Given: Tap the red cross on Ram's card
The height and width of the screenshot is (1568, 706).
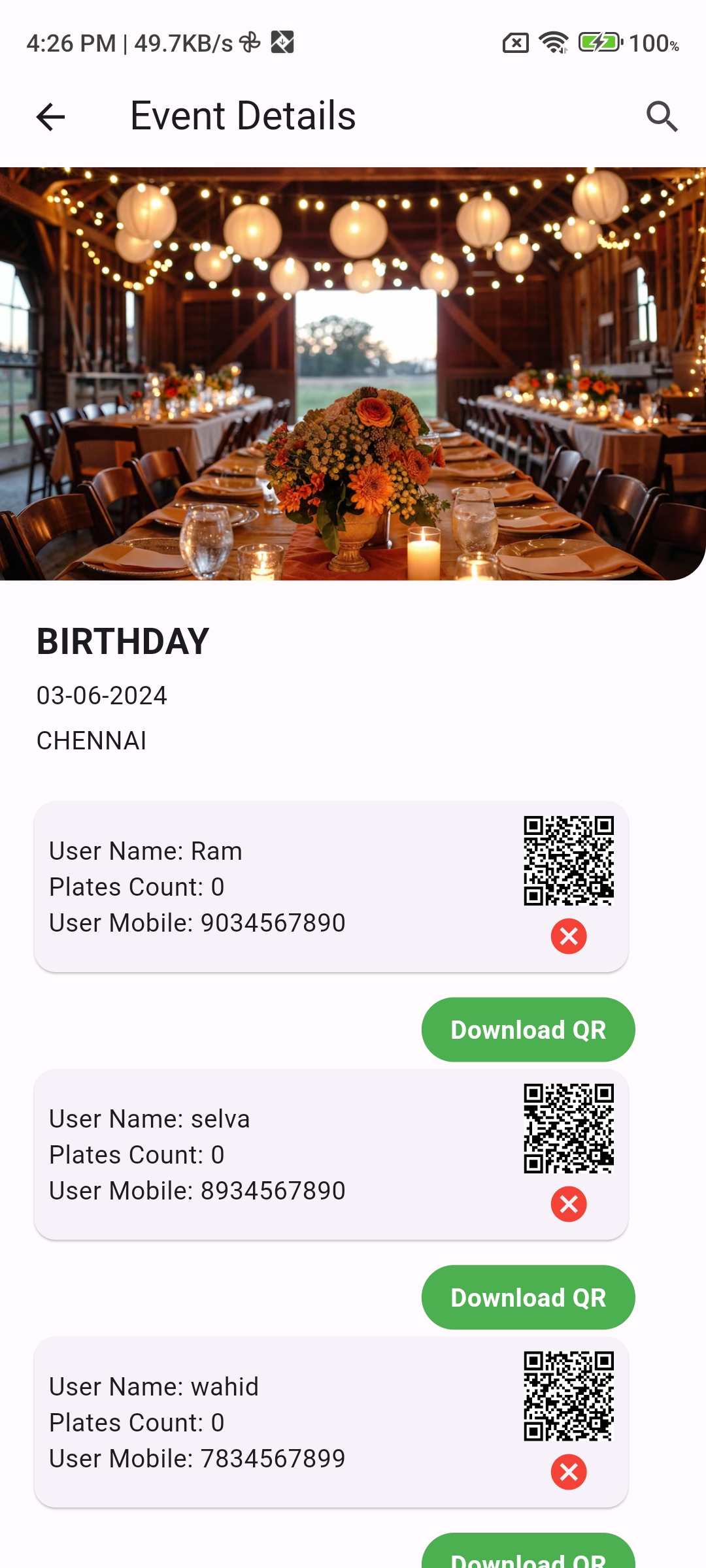Looking at the screenshot, I should pos(568,936).
